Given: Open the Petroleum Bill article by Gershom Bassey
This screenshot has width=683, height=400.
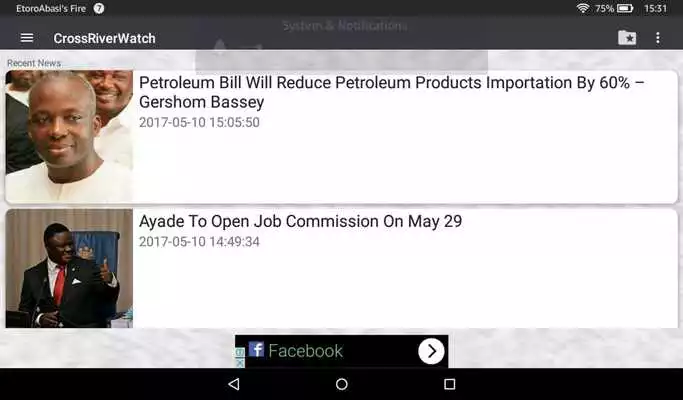Looking at the screenshot, I should [x=391, y=92].
